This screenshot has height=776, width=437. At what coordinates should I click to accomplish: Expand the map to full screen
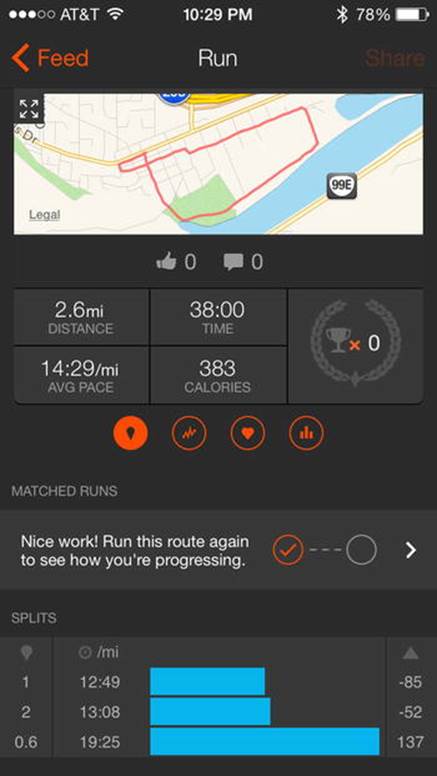(x=29, y=109)
